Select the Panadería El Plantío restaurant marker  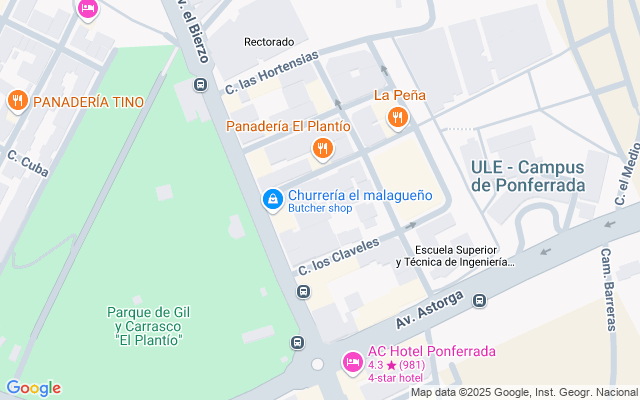322,149
